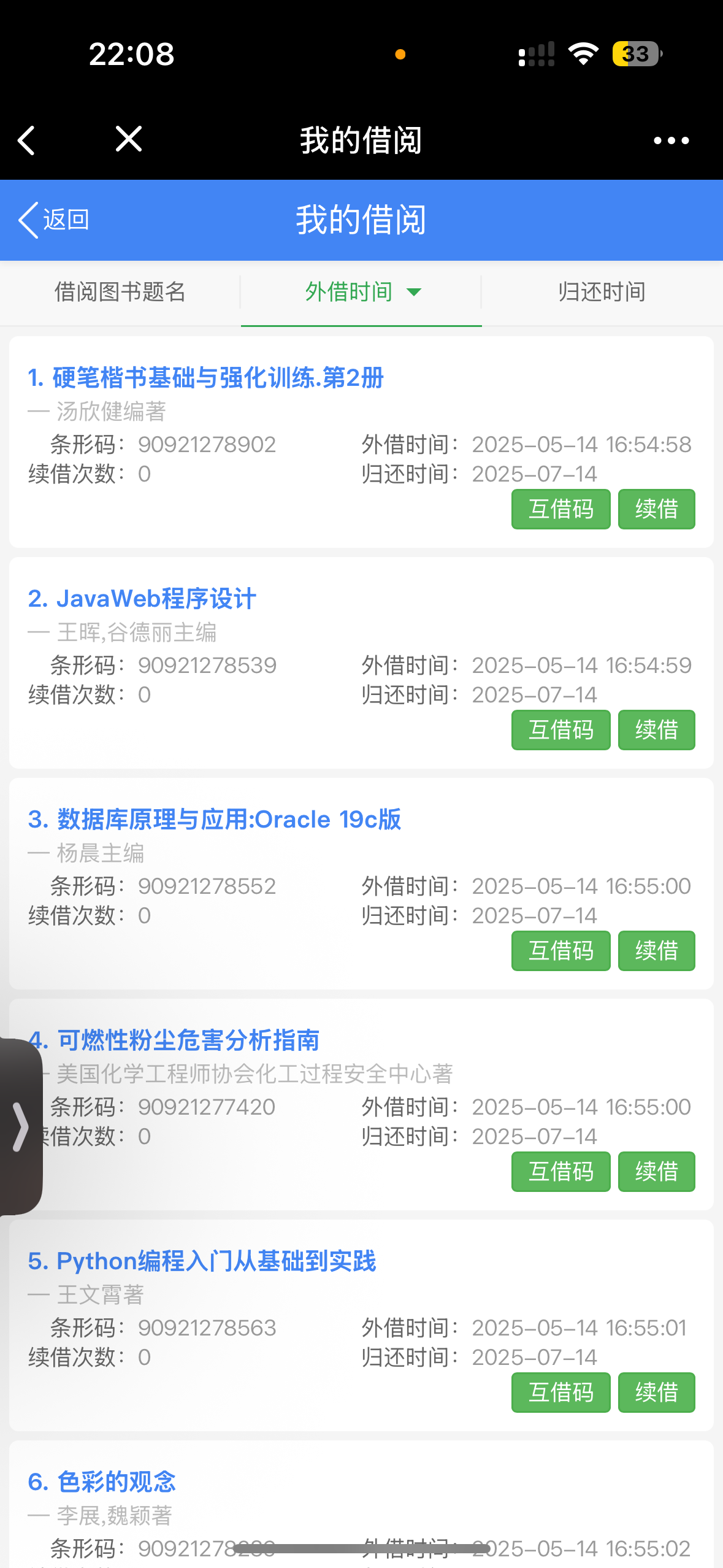Viewport: 723px width, 1568px height.
Task: Renew Python编程入门从基础到实践 with 续借
Action: pyautogui.click(x=656, y=1393)
